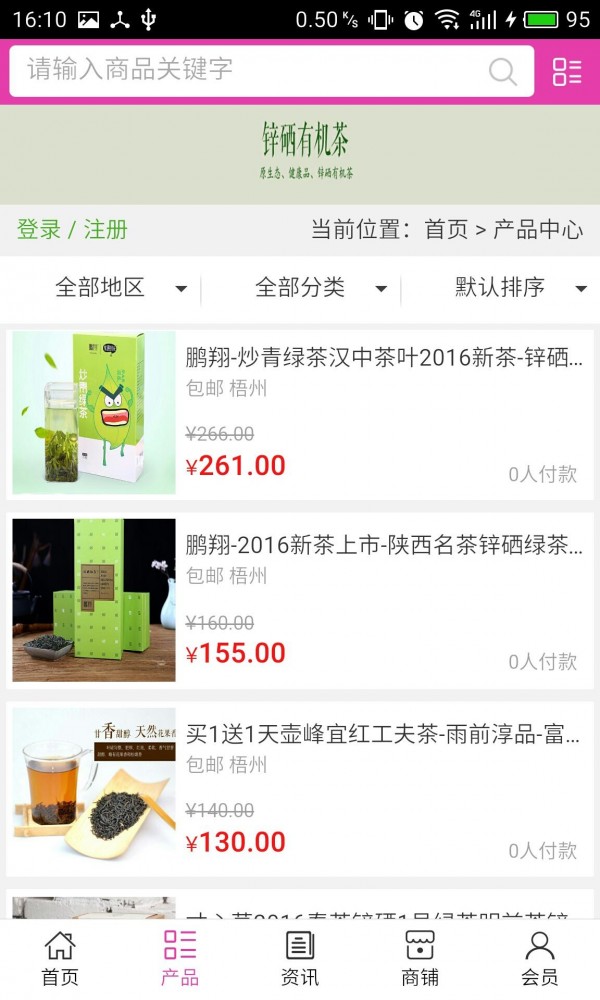Open the 鹏翔-2016新茶上市 product card

[300, 600]
